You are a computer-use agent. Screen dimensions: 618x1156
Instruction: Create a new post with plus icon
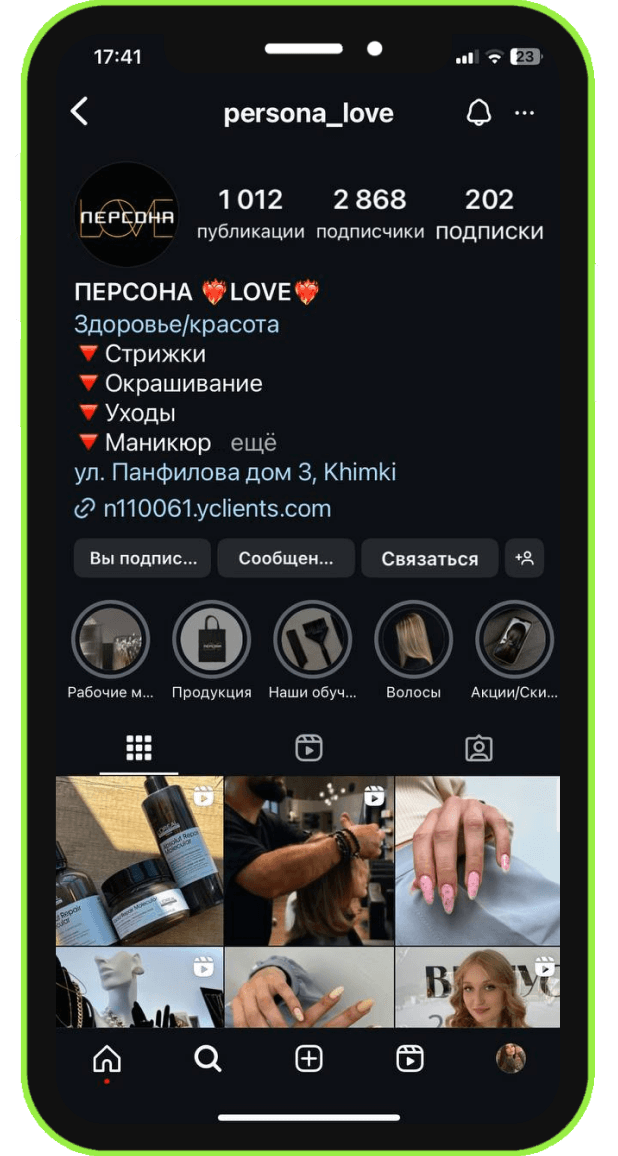(x=309, y=1058)
